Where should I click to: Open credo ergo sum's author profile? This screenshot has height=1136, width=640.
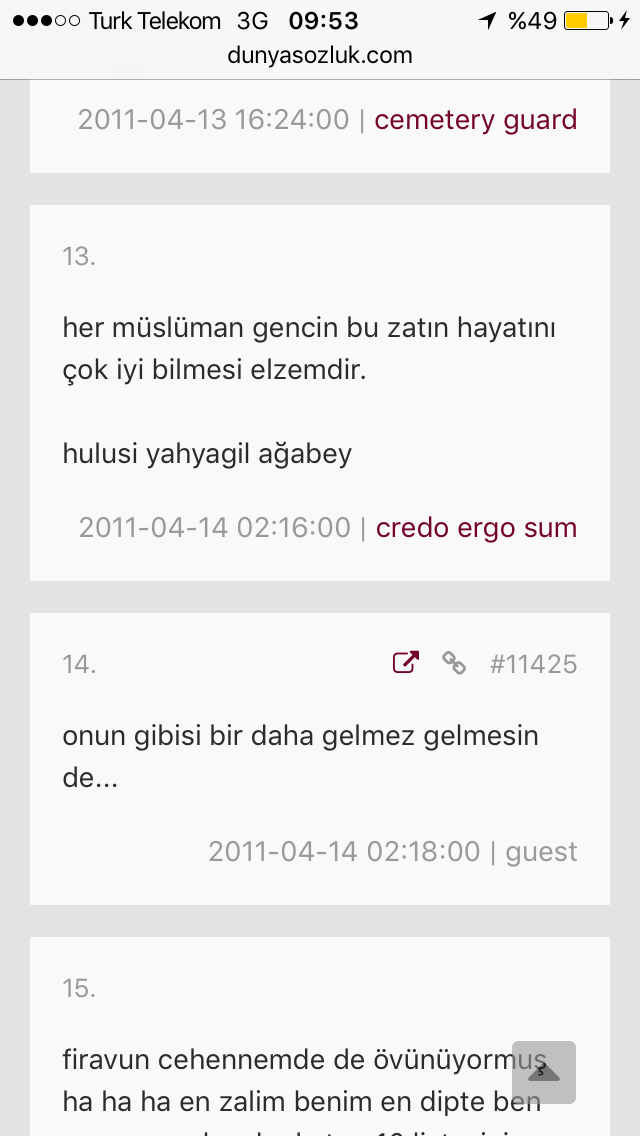click(476, 528)
